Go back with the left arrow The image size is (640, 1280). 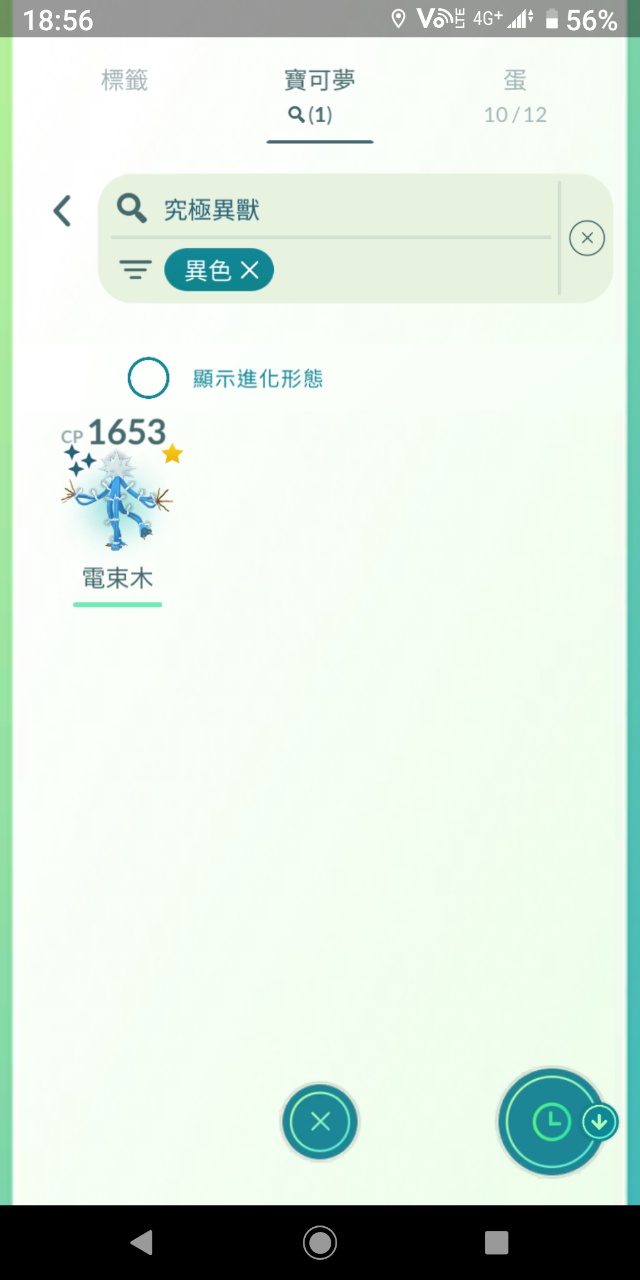coord(62,210)
